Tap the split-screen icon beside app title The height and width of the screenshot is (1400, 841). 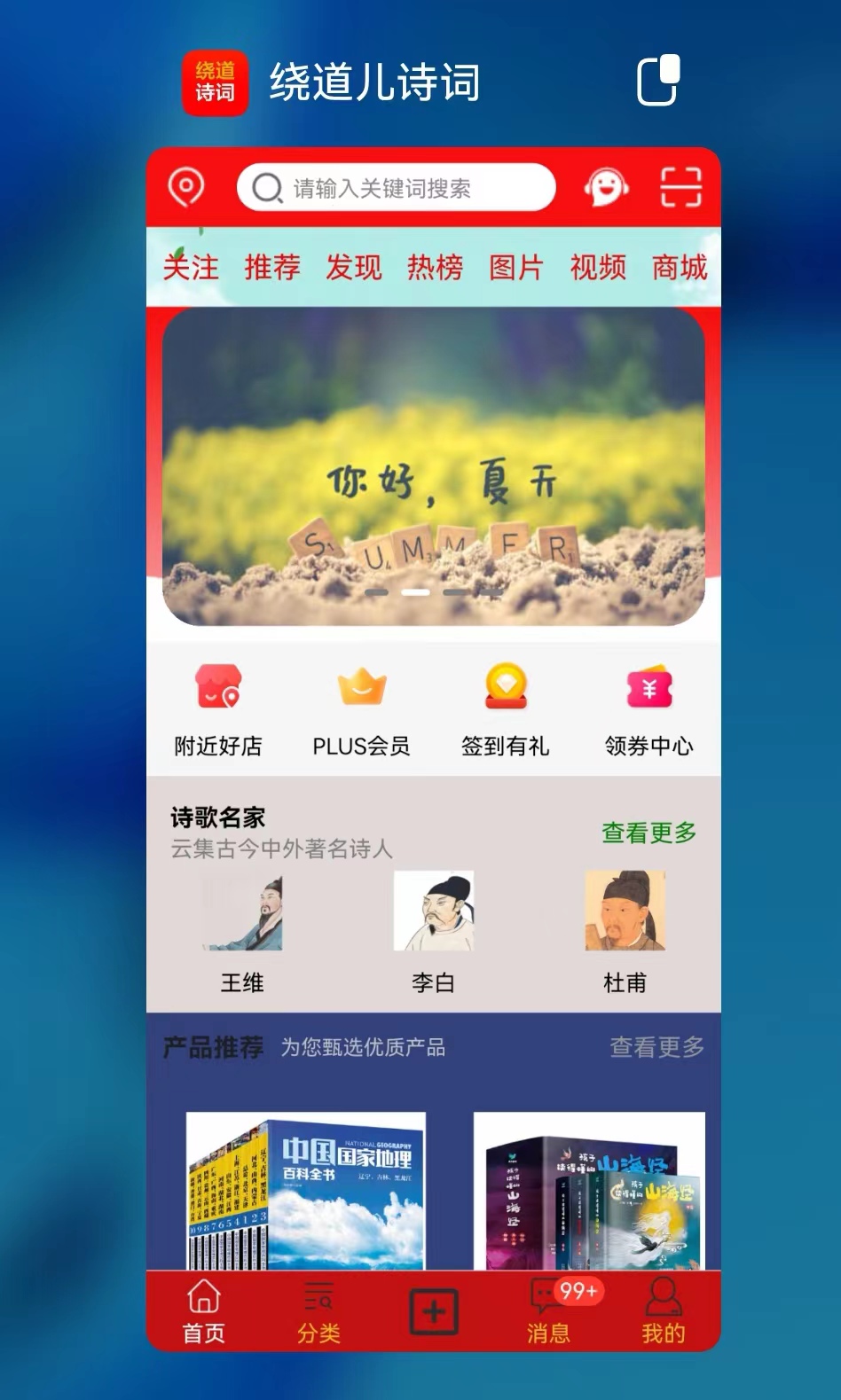point(658,81)
